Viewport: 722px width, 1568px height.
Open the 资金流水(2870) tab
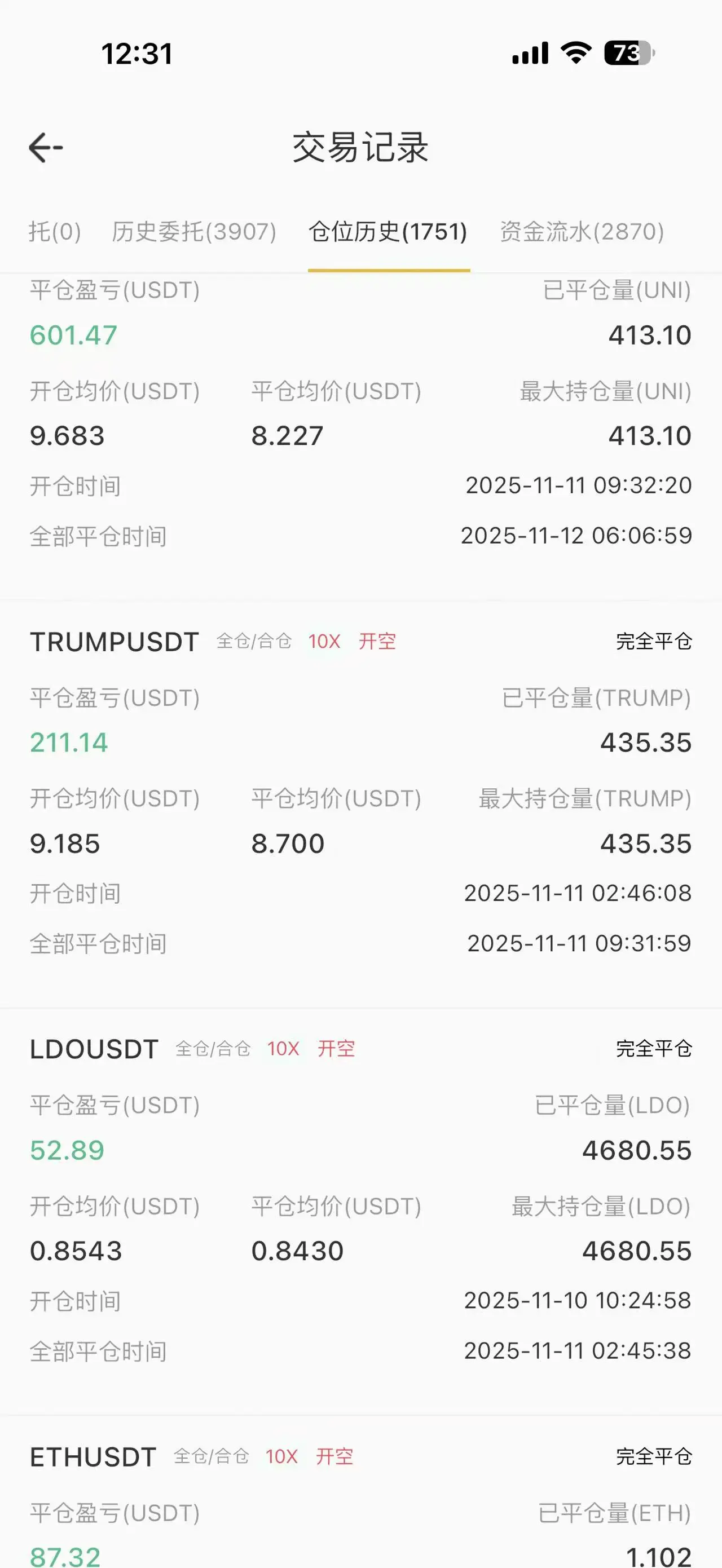[582, 232]
